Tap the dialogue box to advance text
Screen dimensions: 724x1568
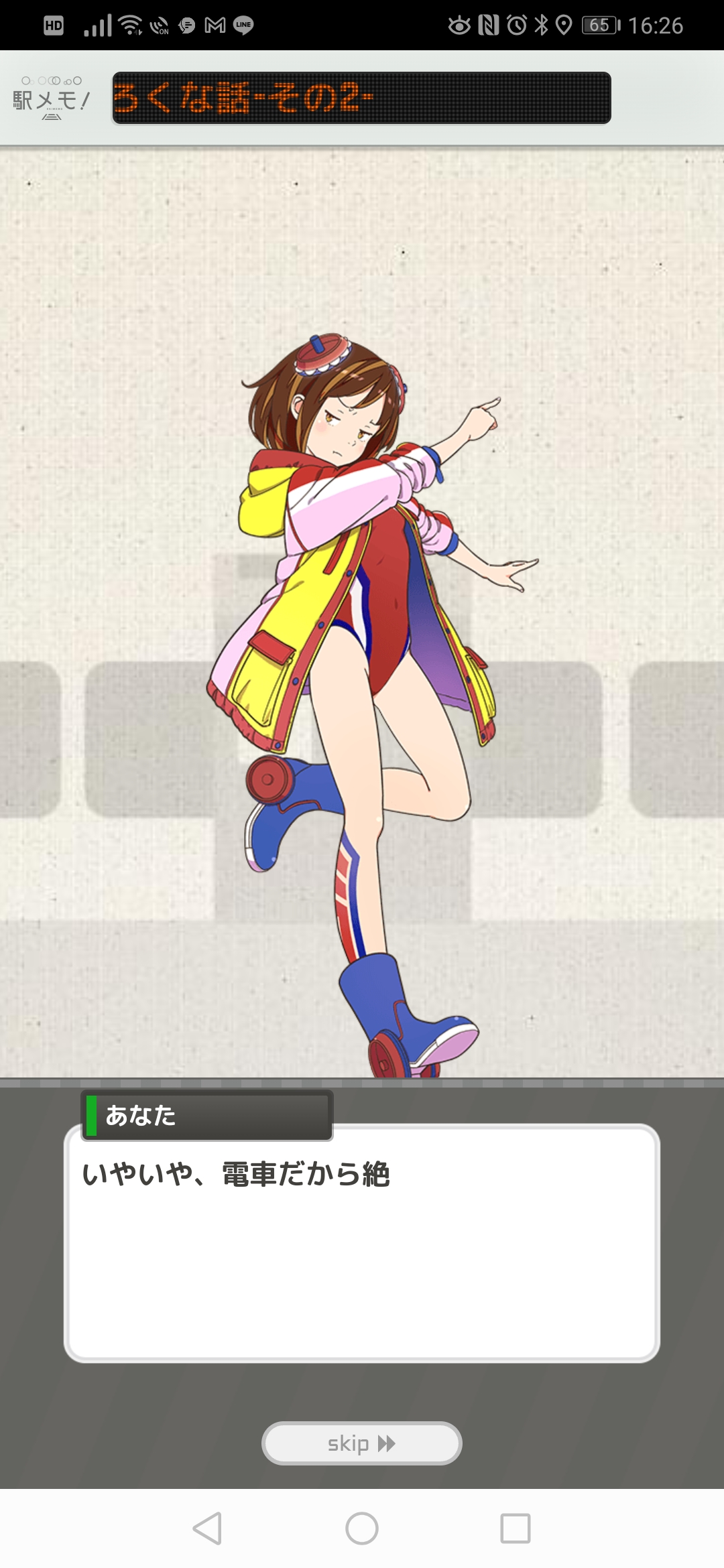(361, 1244)
